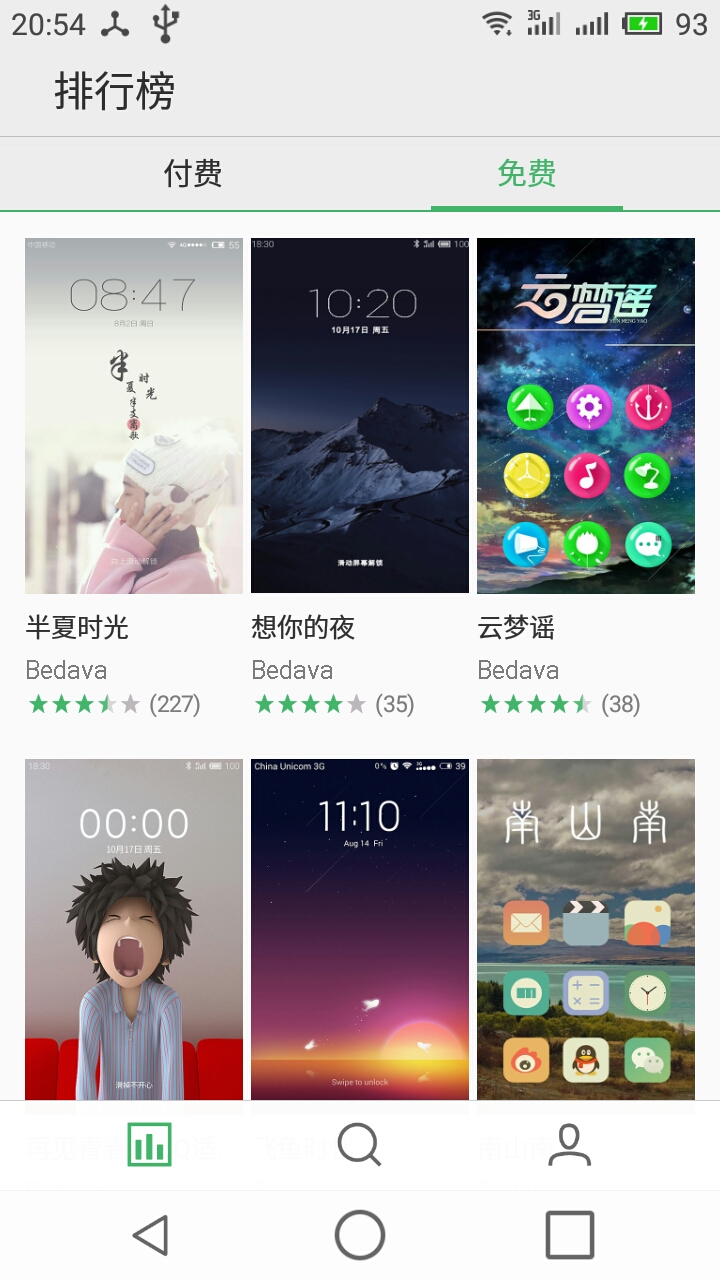This screenshot has height=1280, width=720.
Task: Open the 云梦谣 theme
Action: click(x=586, y=416)
